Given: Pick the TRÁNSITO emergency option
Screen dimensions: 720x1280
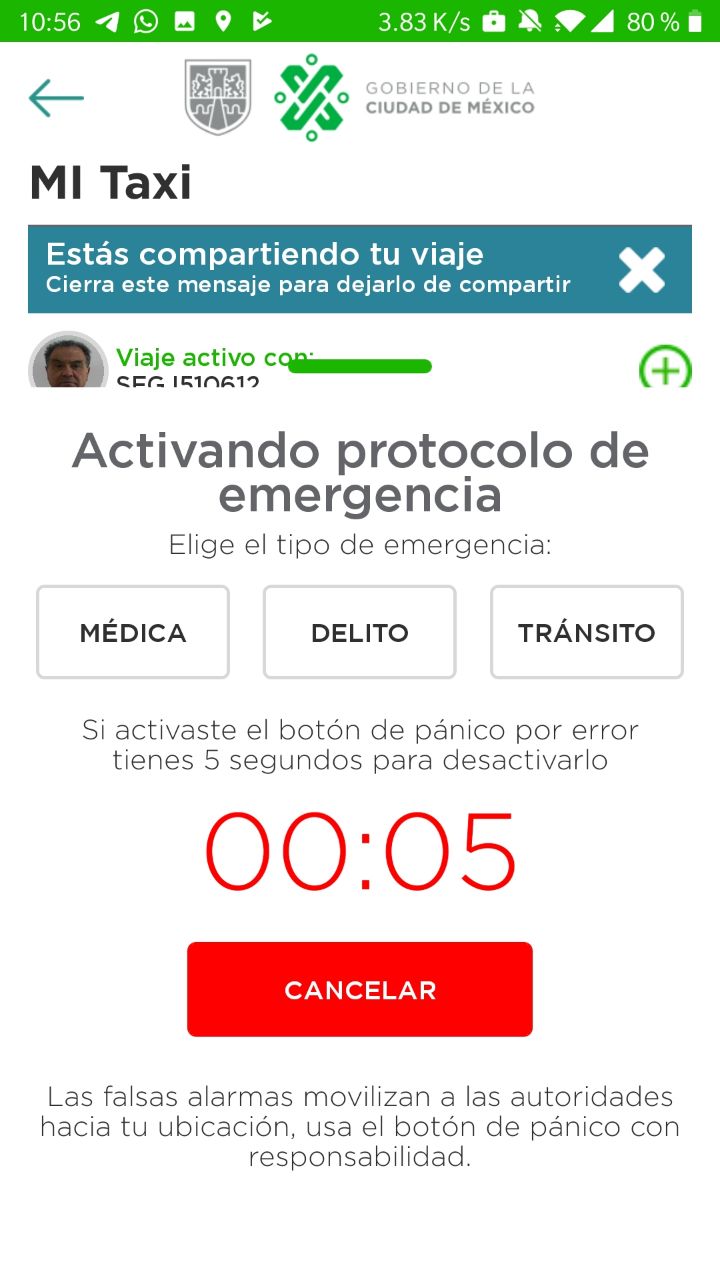Looking at the screenshot, I should coord(587,632).
